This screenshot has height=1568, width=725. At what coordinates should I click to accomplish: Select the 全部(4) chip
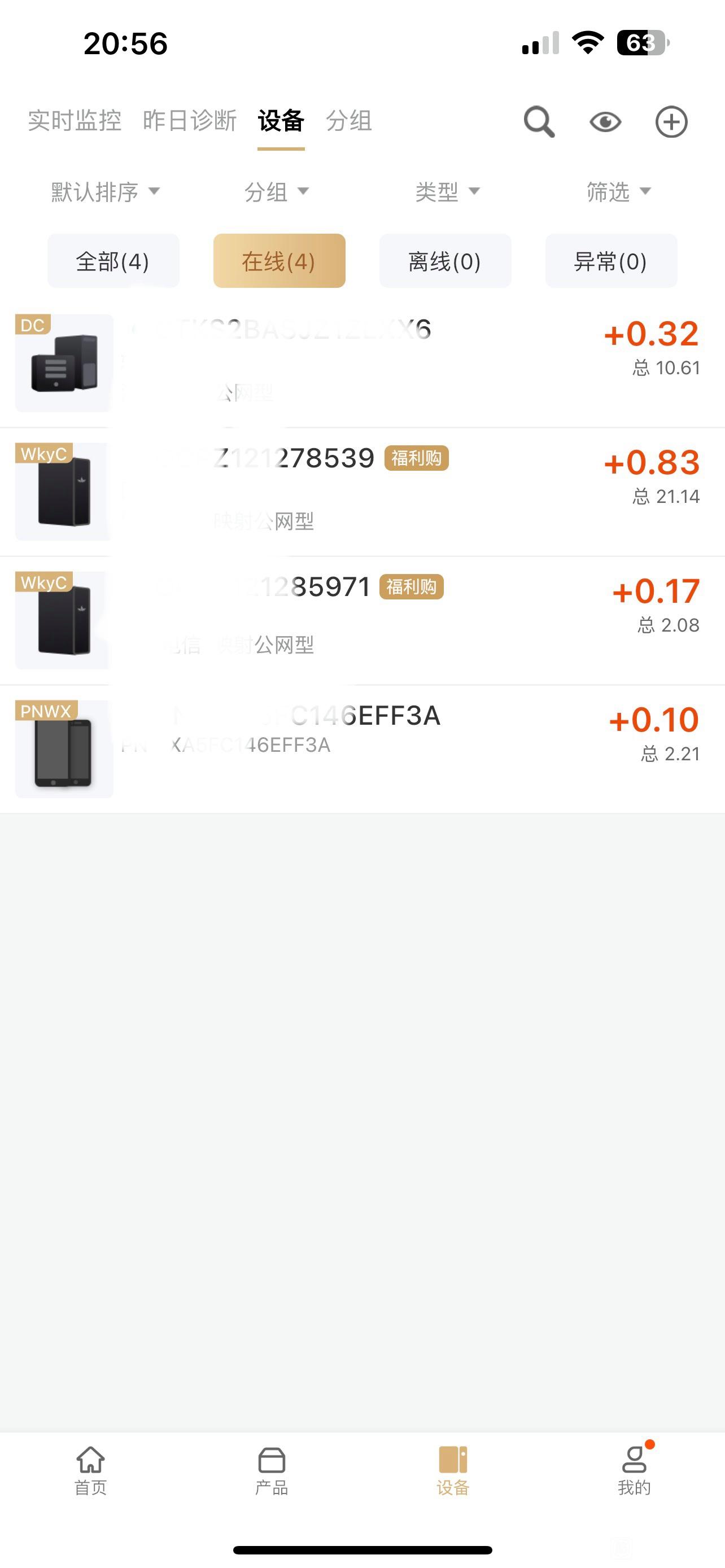coord(113,261)
